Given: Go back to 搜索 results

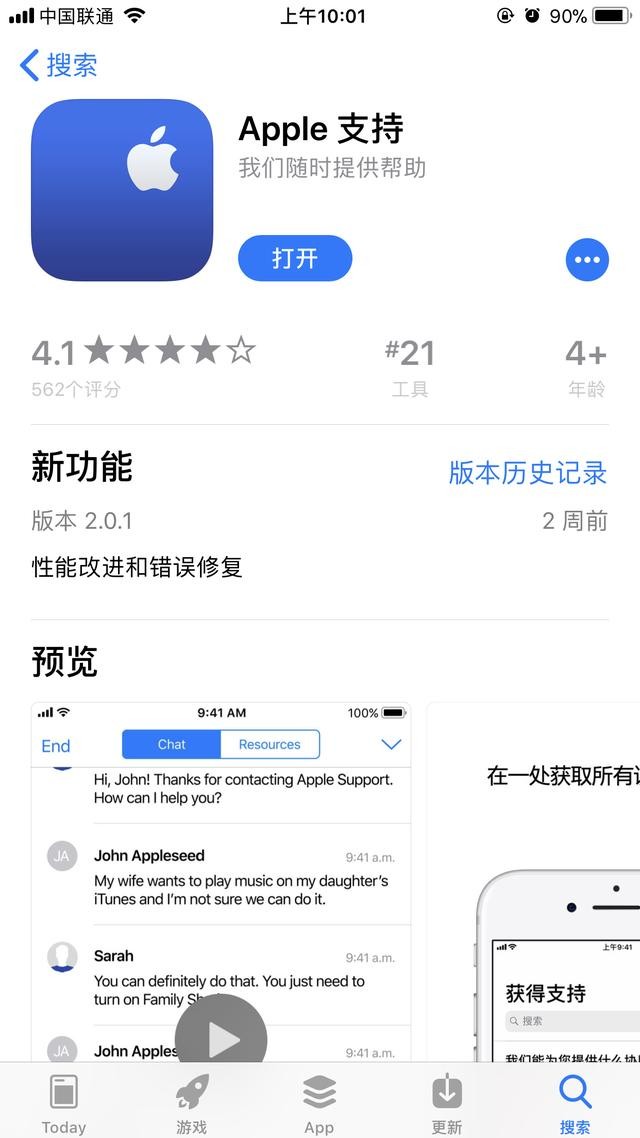Looking at the screenshot, I should (x=59, y=66).
